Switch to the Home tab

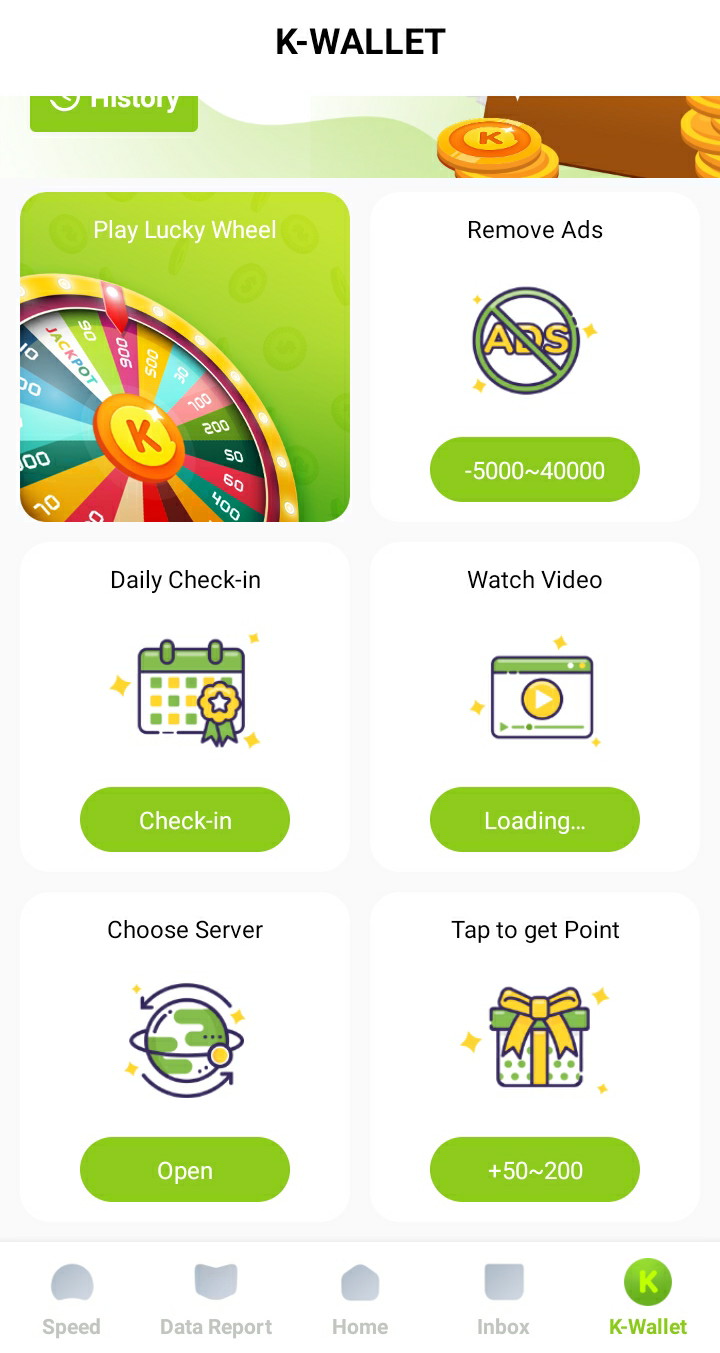(x=360, y=1298)
